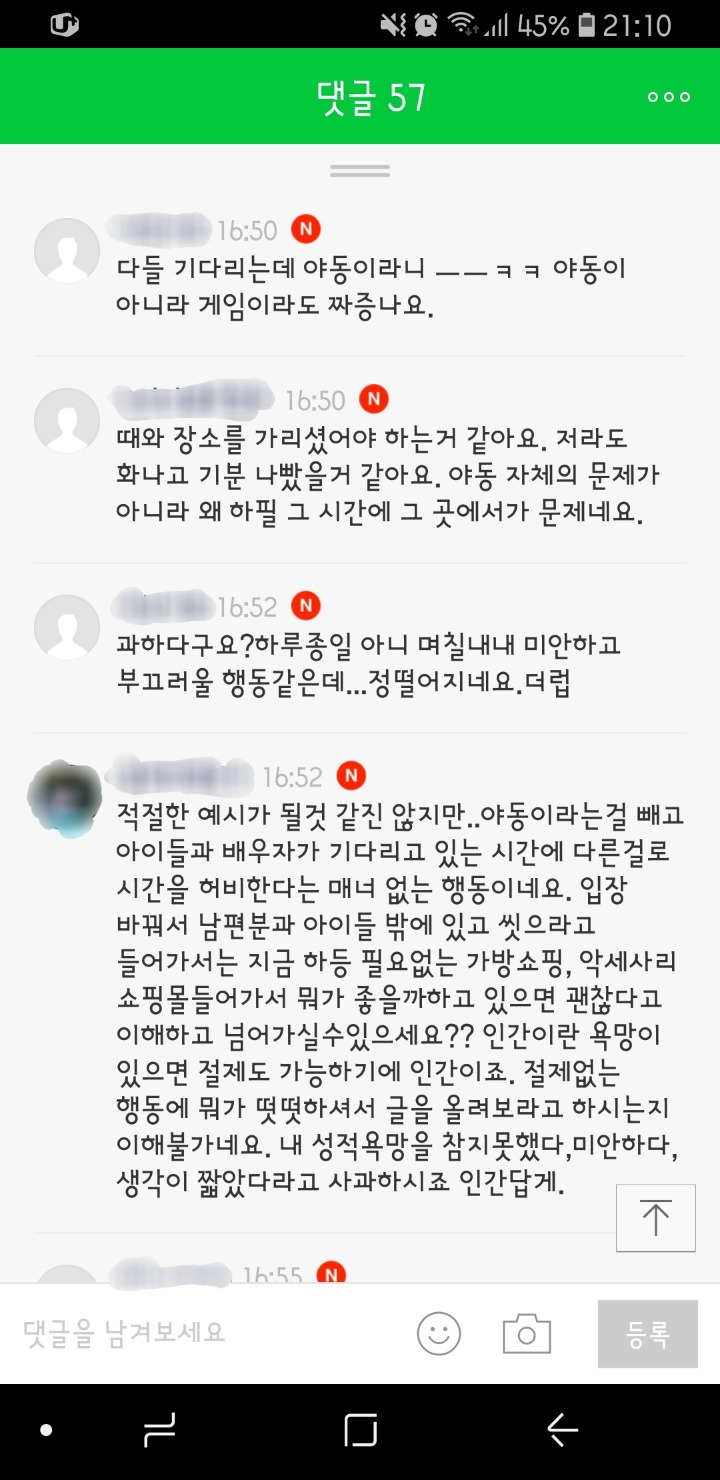Open the emoji sticker picker

point(439,1334)
